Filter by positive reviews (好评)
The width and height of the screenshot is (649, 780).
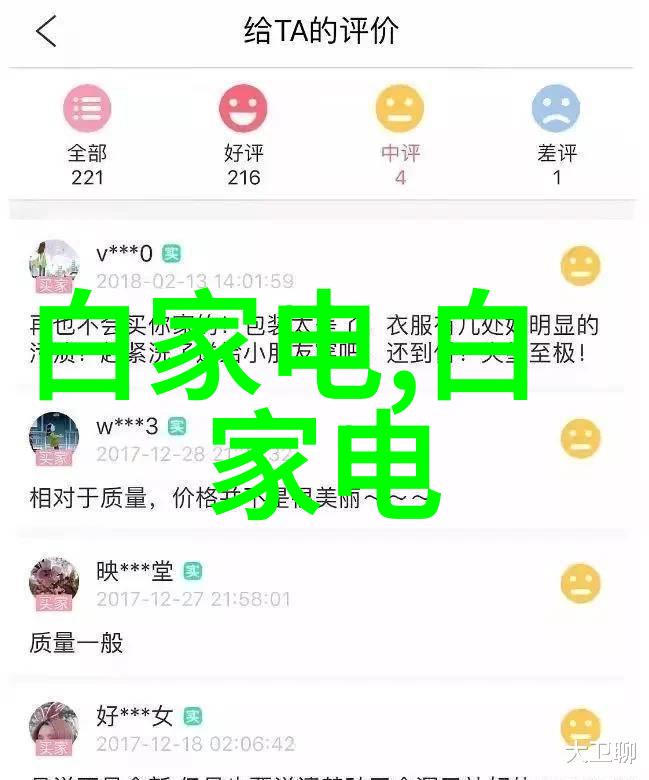tap(243, 135)
